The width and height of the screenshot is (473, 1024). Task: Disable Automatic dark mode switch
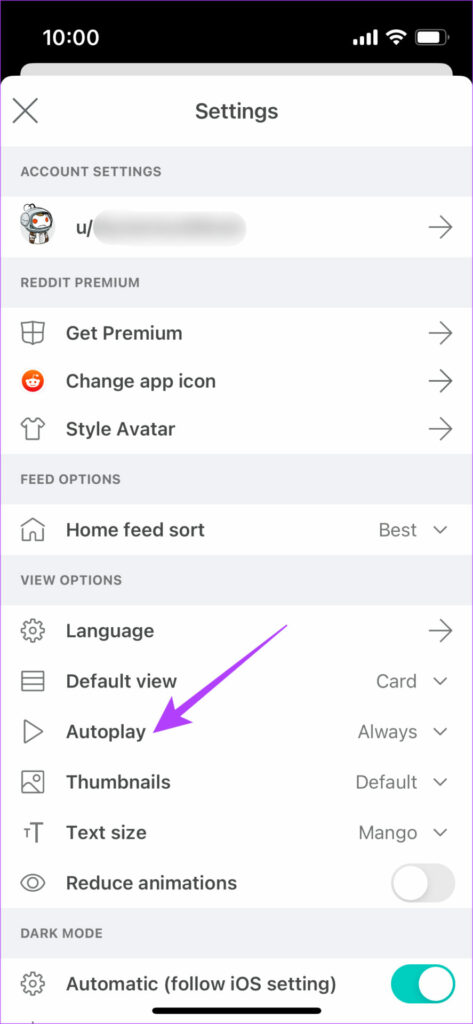point(423,984)
